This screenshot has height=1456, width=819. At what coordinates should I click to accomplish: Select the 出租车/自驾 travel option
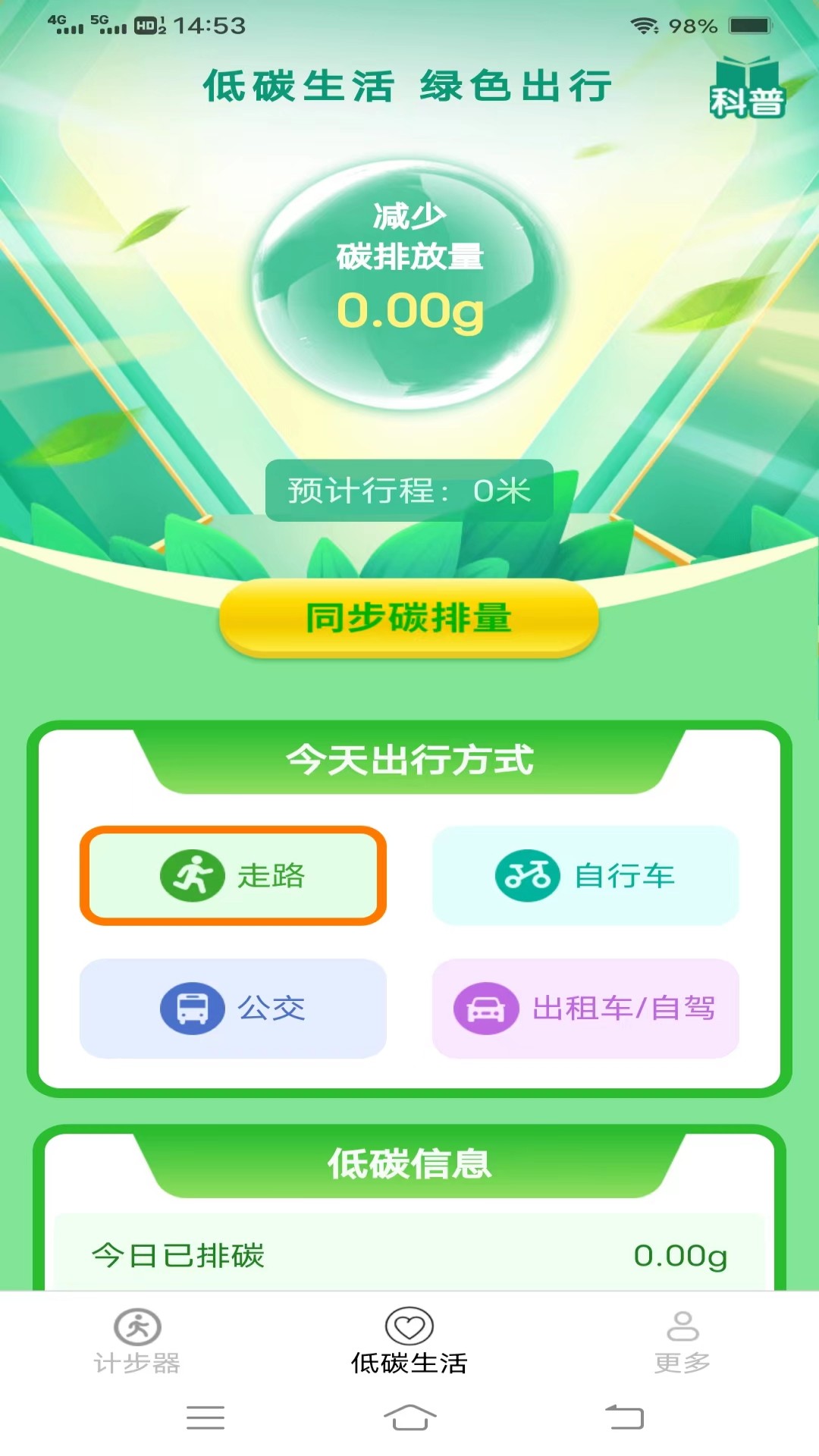(585, 1009)
